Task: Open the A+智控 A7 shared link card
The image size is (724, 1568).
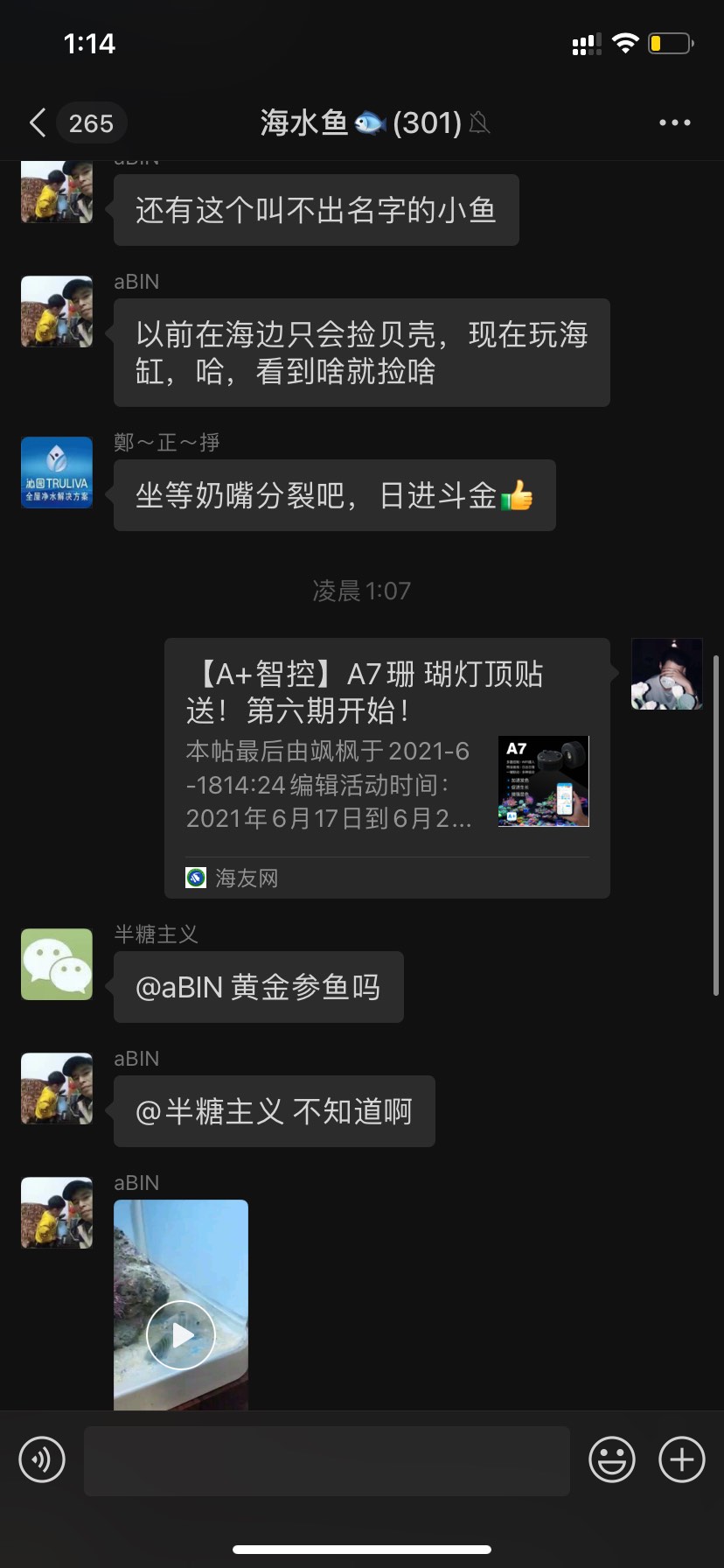Action: [x=386, y=766]
